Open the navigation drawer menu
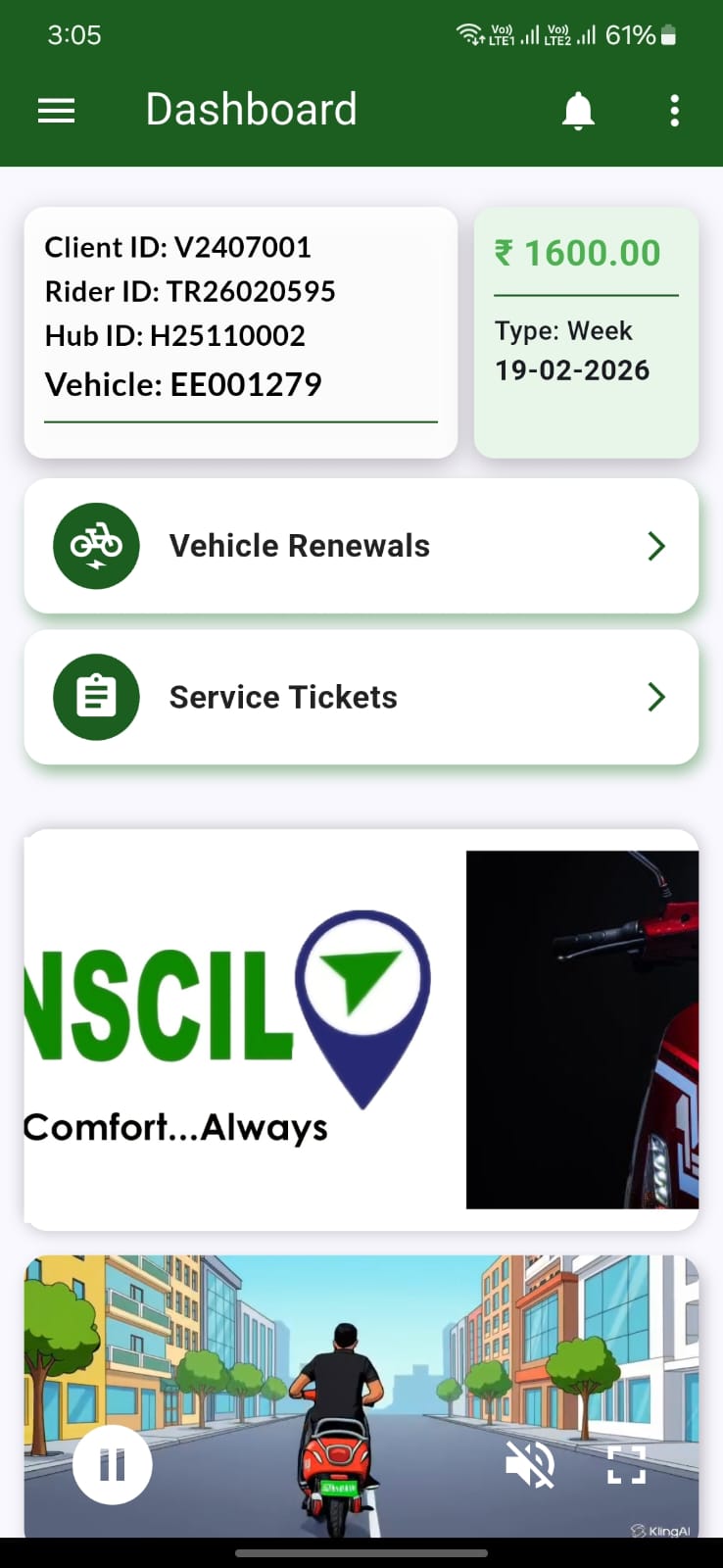Image resolution: width=723 pixels, height=1568 pixels. (x=56, y=111)
